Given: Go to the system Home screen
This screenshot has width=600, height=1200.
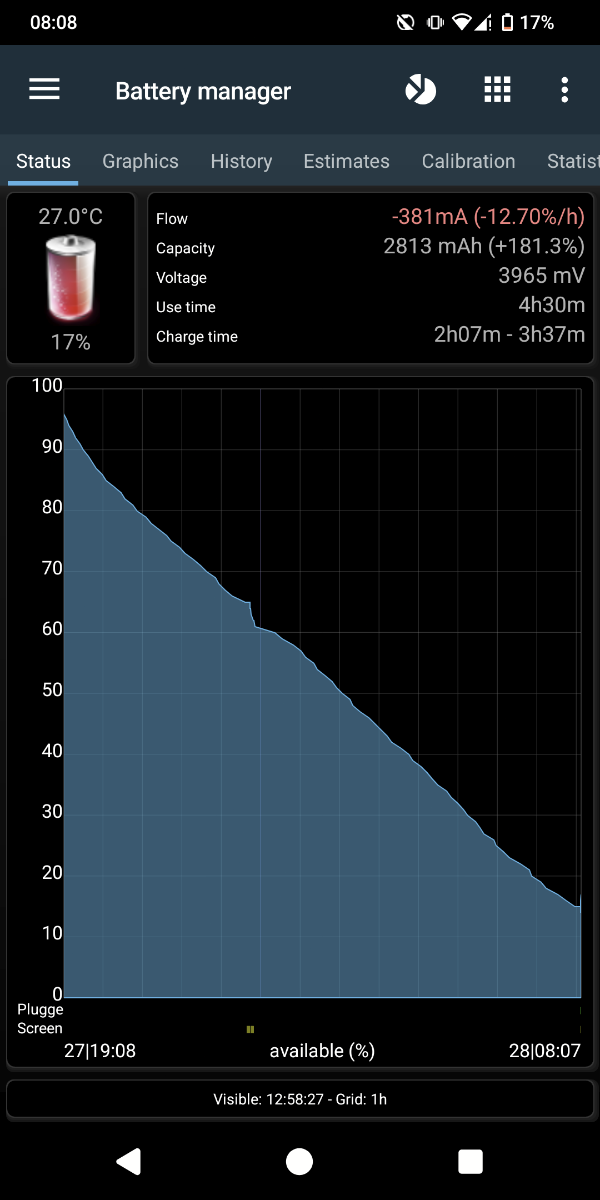Looking at the screenshot, I should (299, 1161).
